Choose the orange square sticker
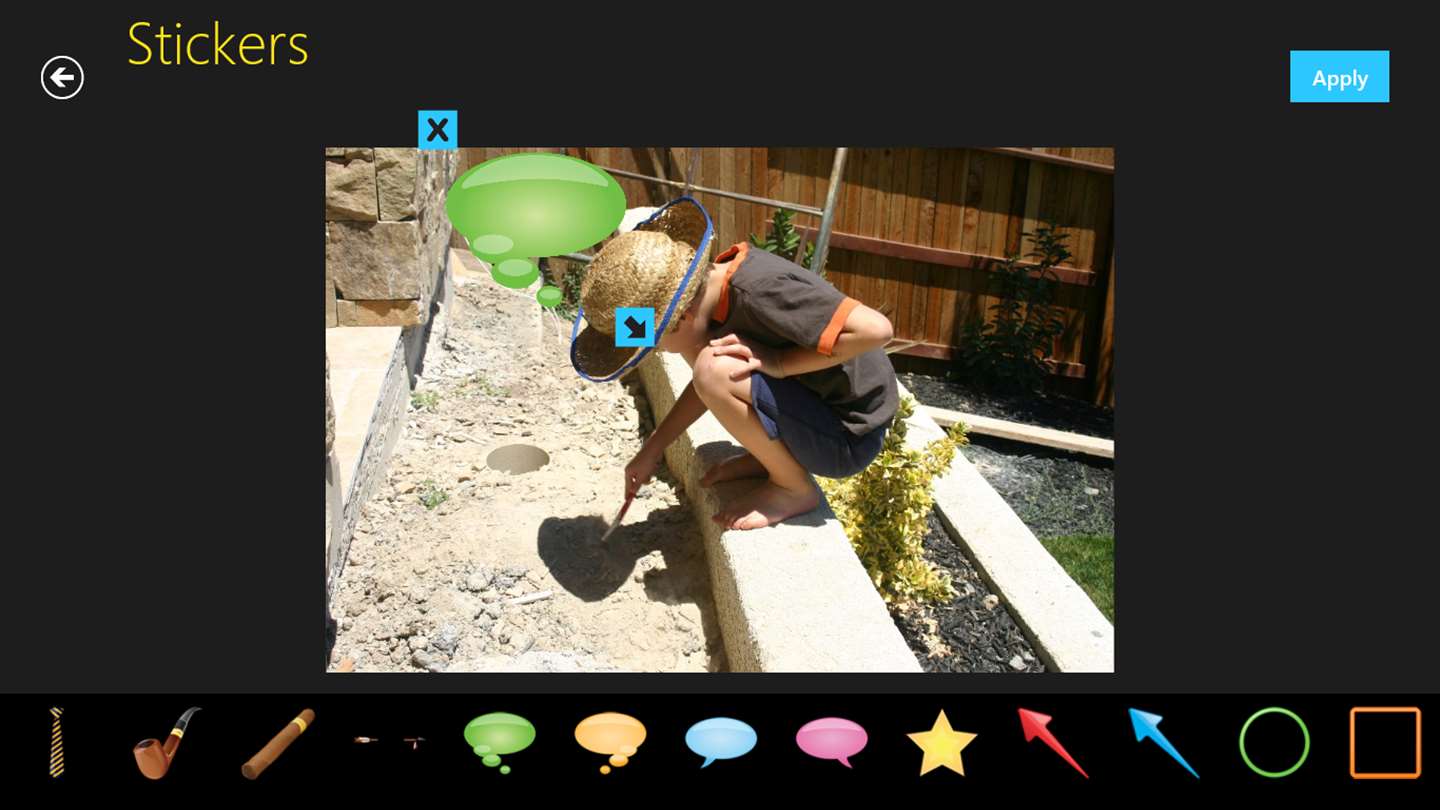The image size is (1440, 810). click(x=1385, y=742)
